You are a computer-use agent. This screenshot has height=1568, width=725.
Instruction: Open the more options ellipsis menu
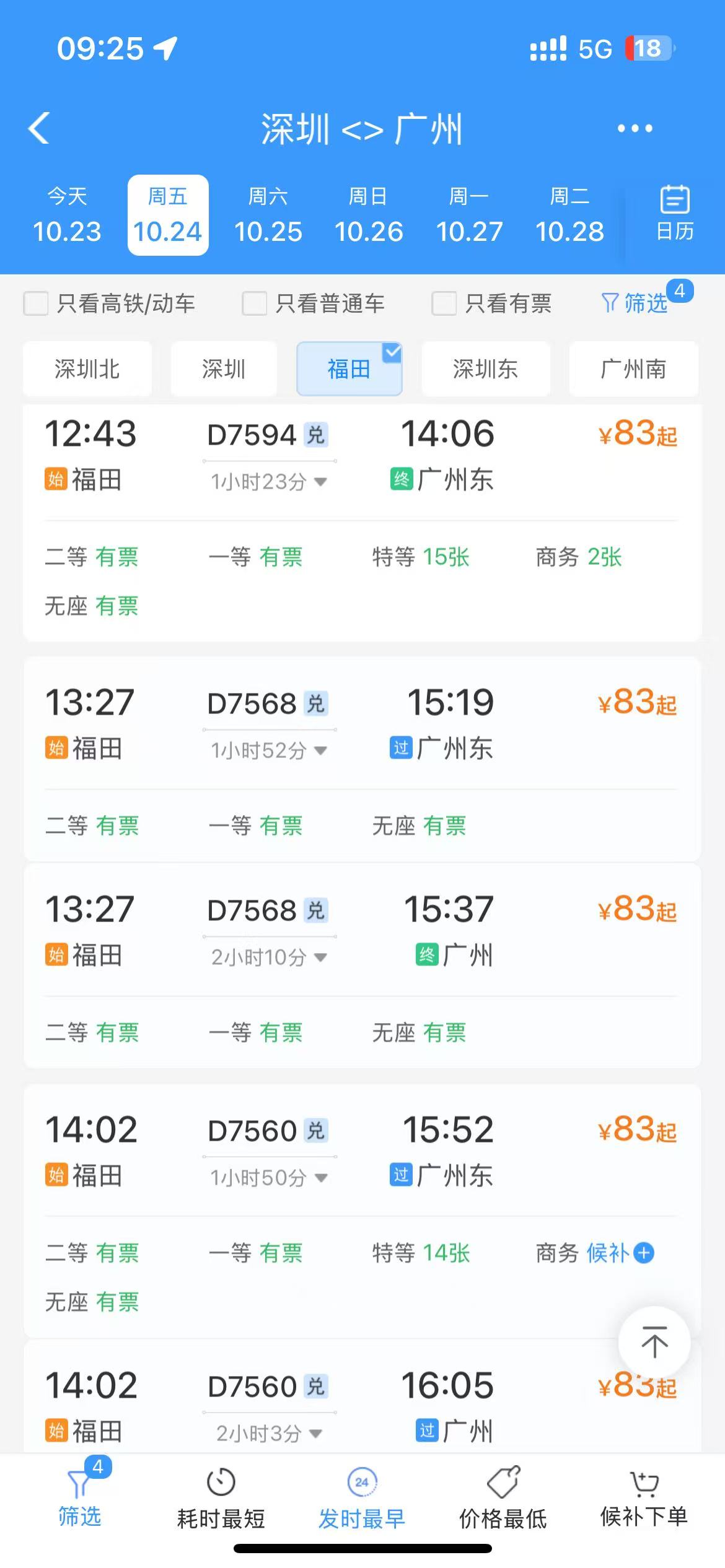coord(634,129)
